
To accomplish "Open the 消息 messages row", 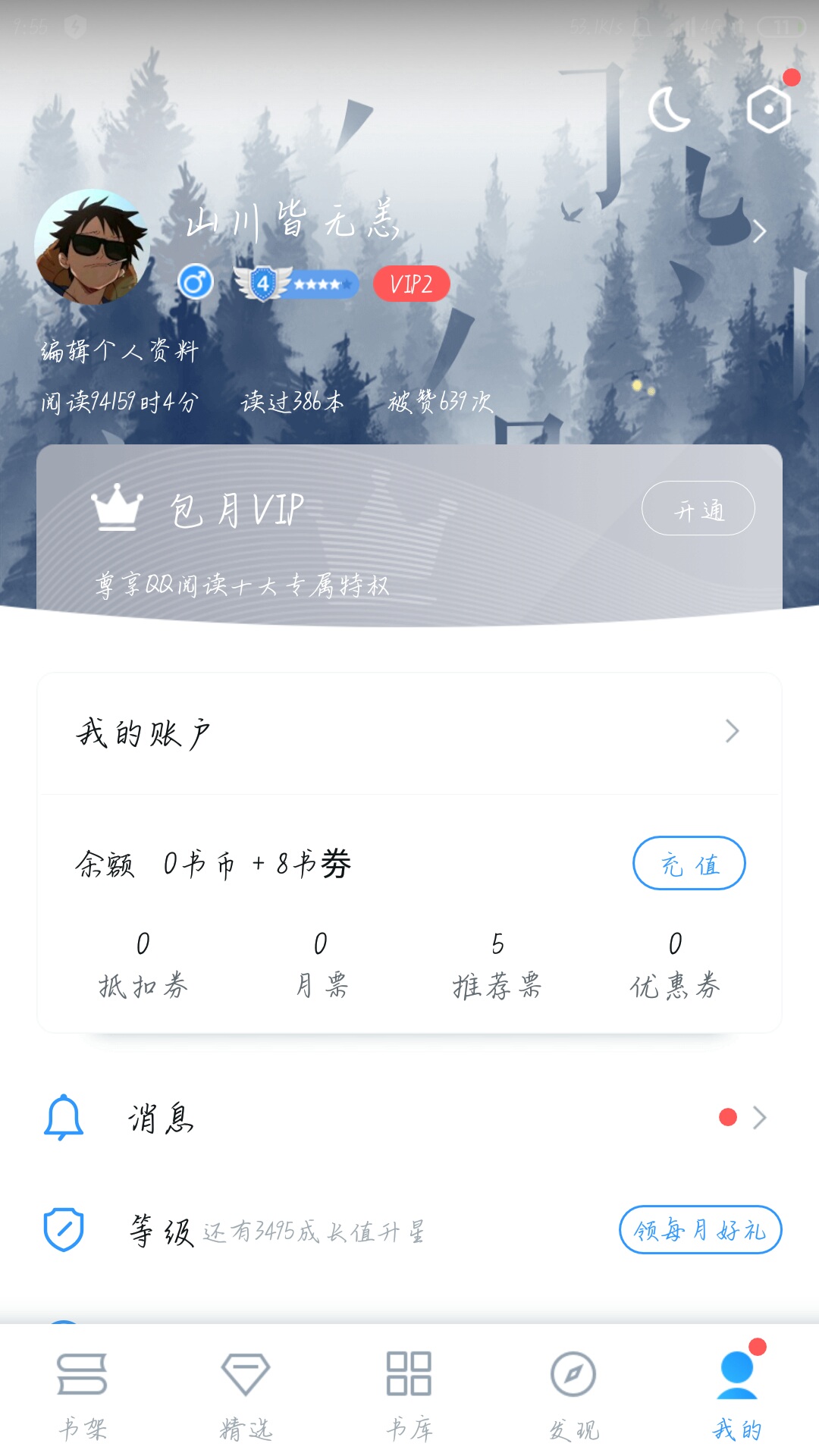I will (x=409, y=1118).
